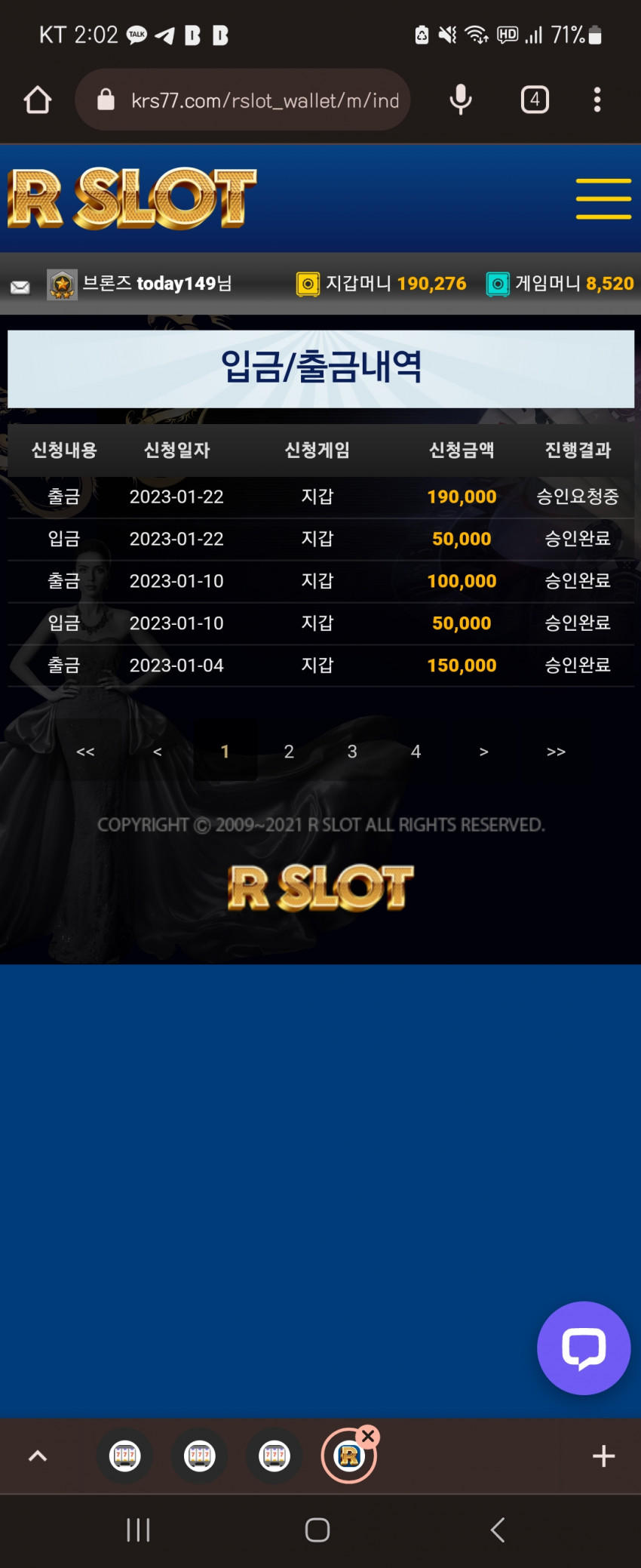Image resolution: width=641 pixels, height=1568 pixels.
Task: Go to first page with double left arrow
Action: (x=85, y=752)
